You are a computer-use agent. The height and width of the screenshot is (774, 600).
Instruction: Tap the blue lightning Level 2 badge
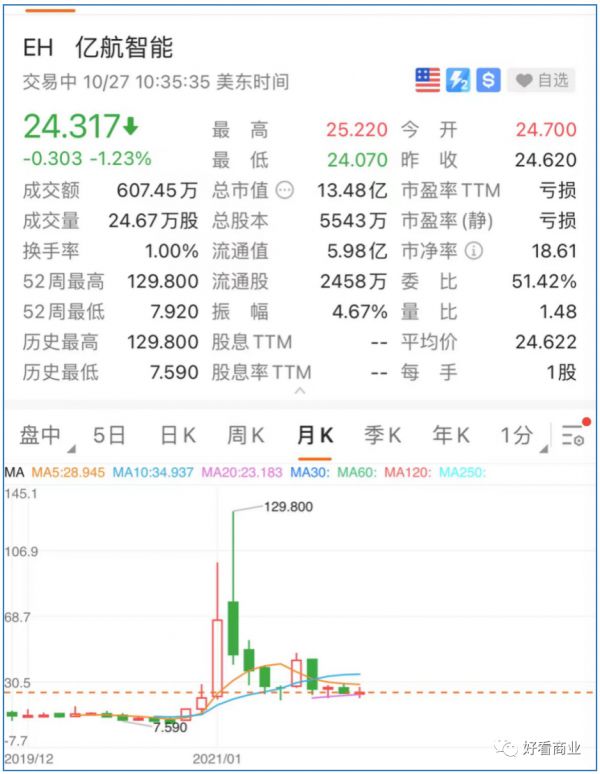click(x=458, y=81)
